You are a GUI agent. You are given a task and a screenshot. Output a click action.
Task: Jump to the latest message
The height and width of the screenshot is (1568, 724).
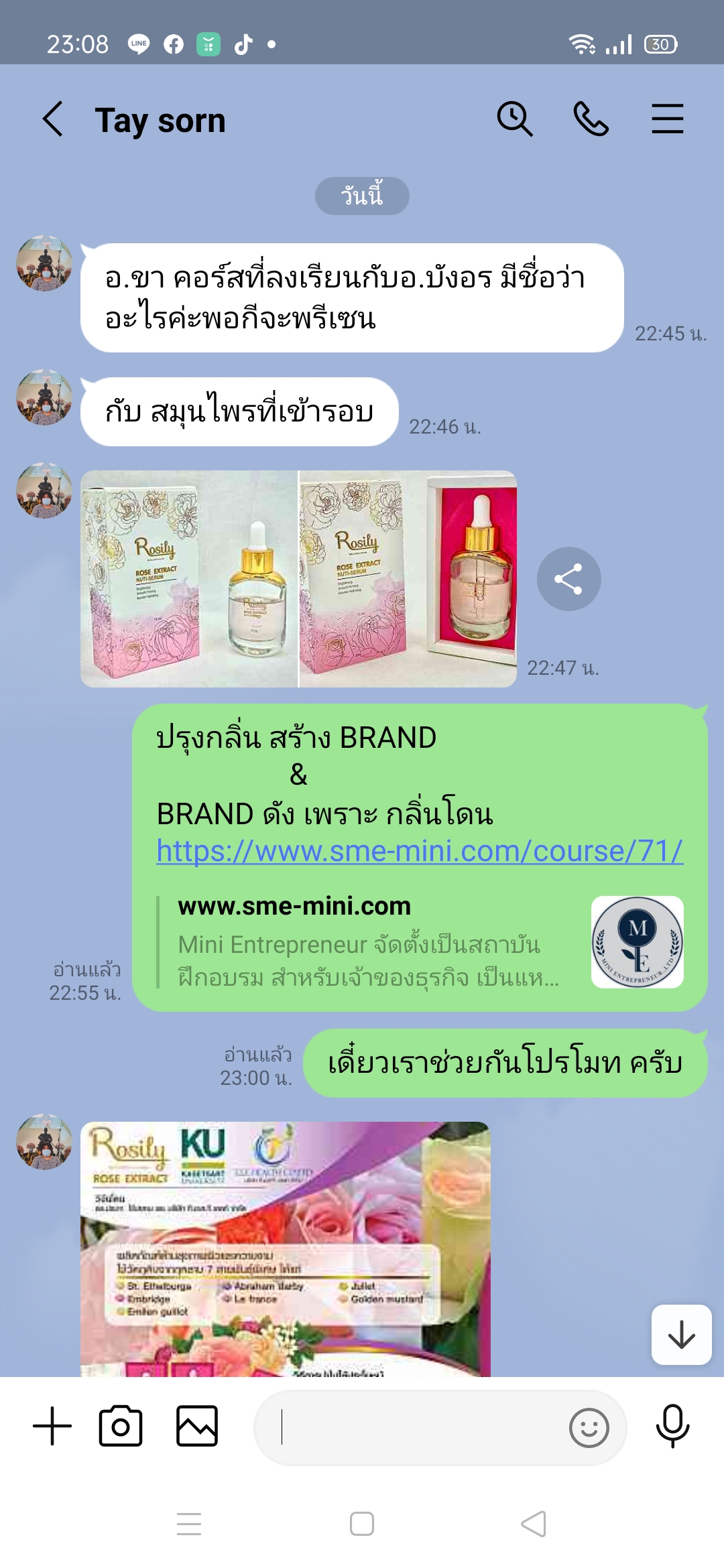[681, 1335]
